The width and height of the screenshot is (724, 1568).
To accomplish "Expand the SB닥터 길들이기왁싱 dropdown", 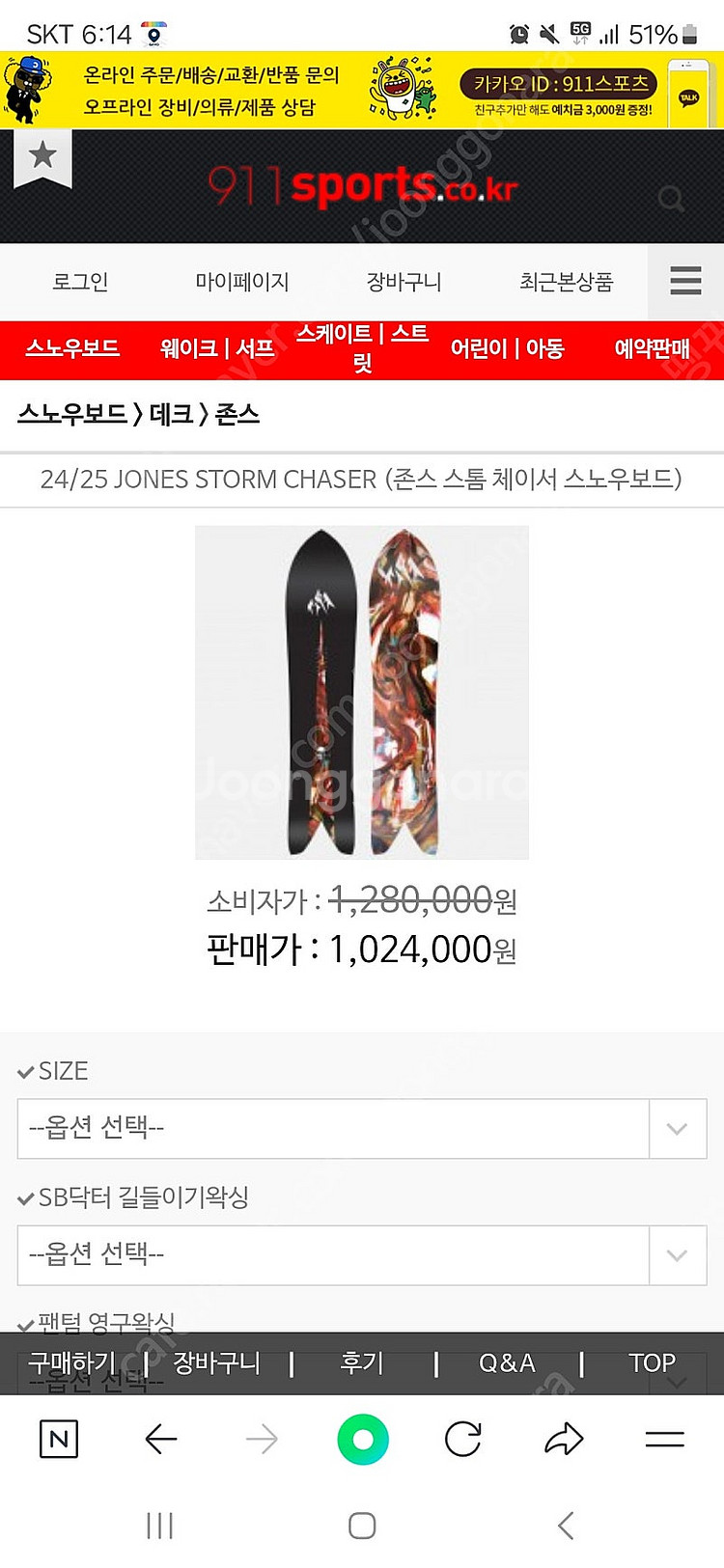I will (362, 1254).
